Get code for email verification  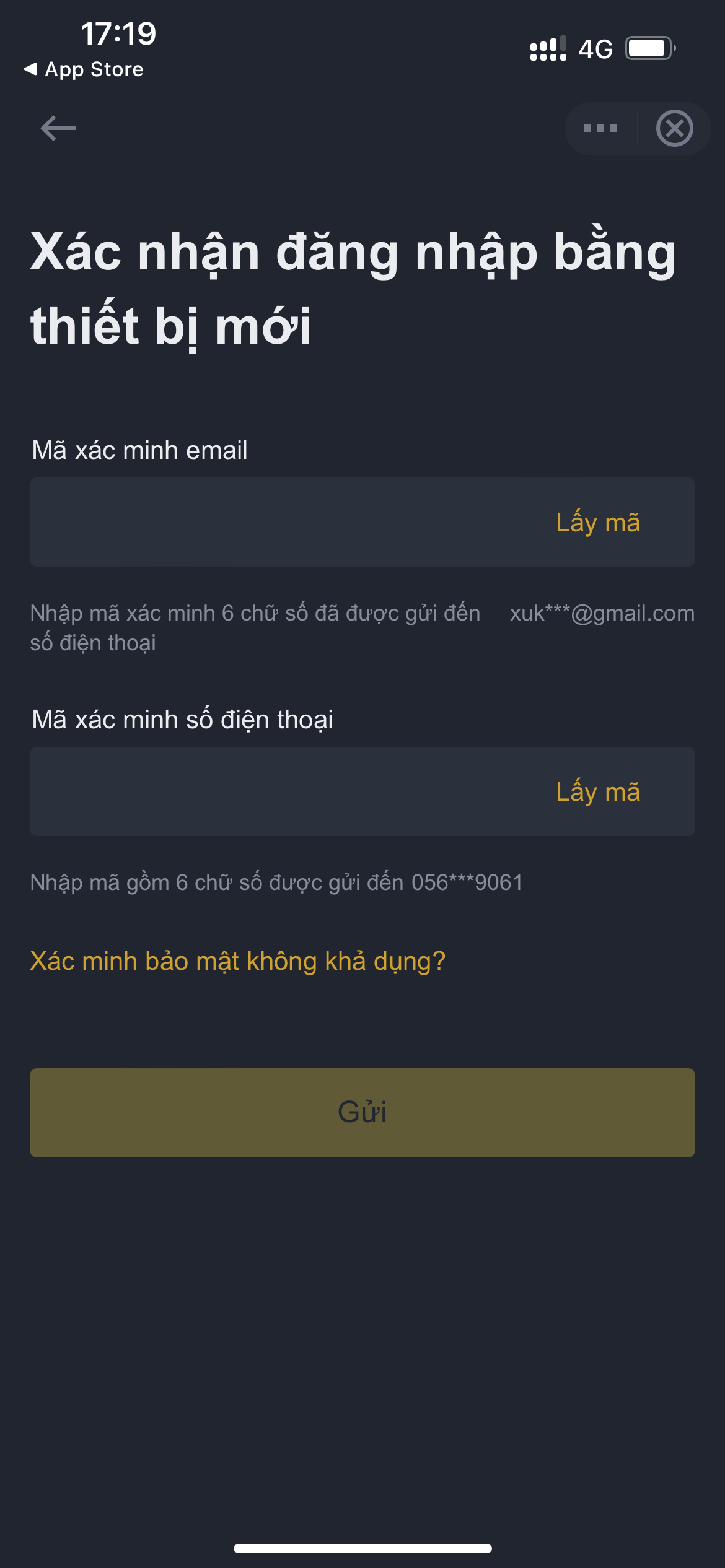click(598, 523)
